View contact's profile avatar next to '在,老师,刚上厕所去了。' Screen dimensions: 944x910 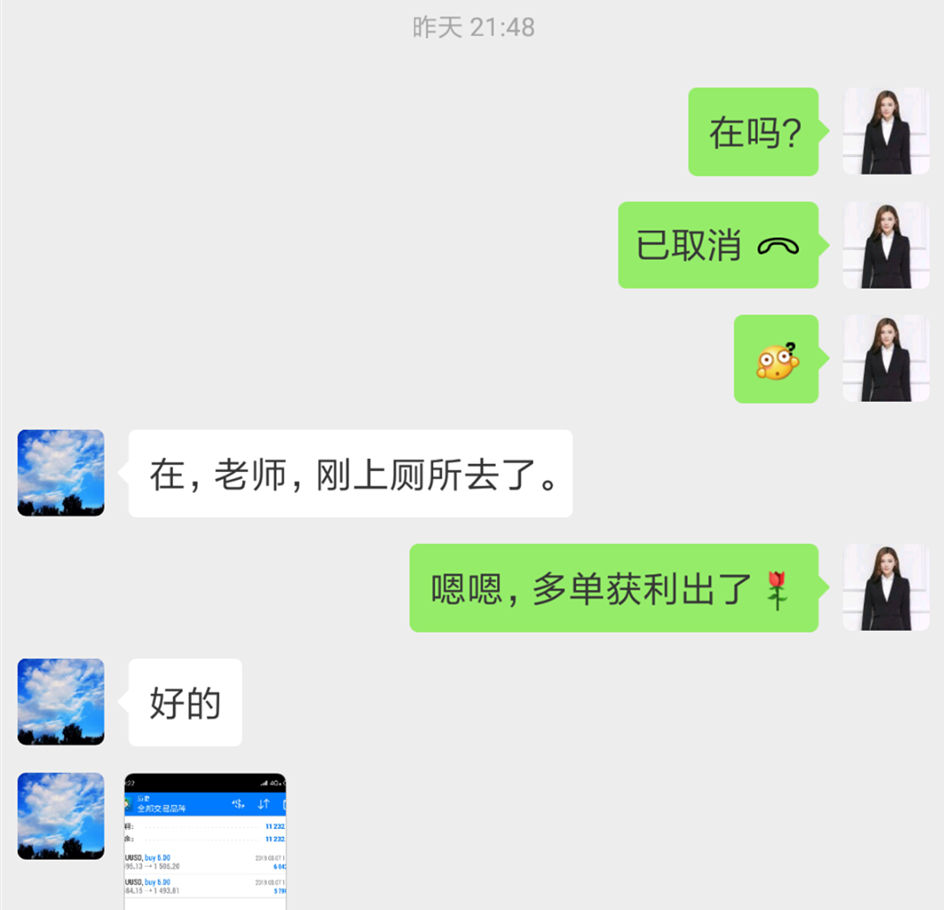[61, 473]
